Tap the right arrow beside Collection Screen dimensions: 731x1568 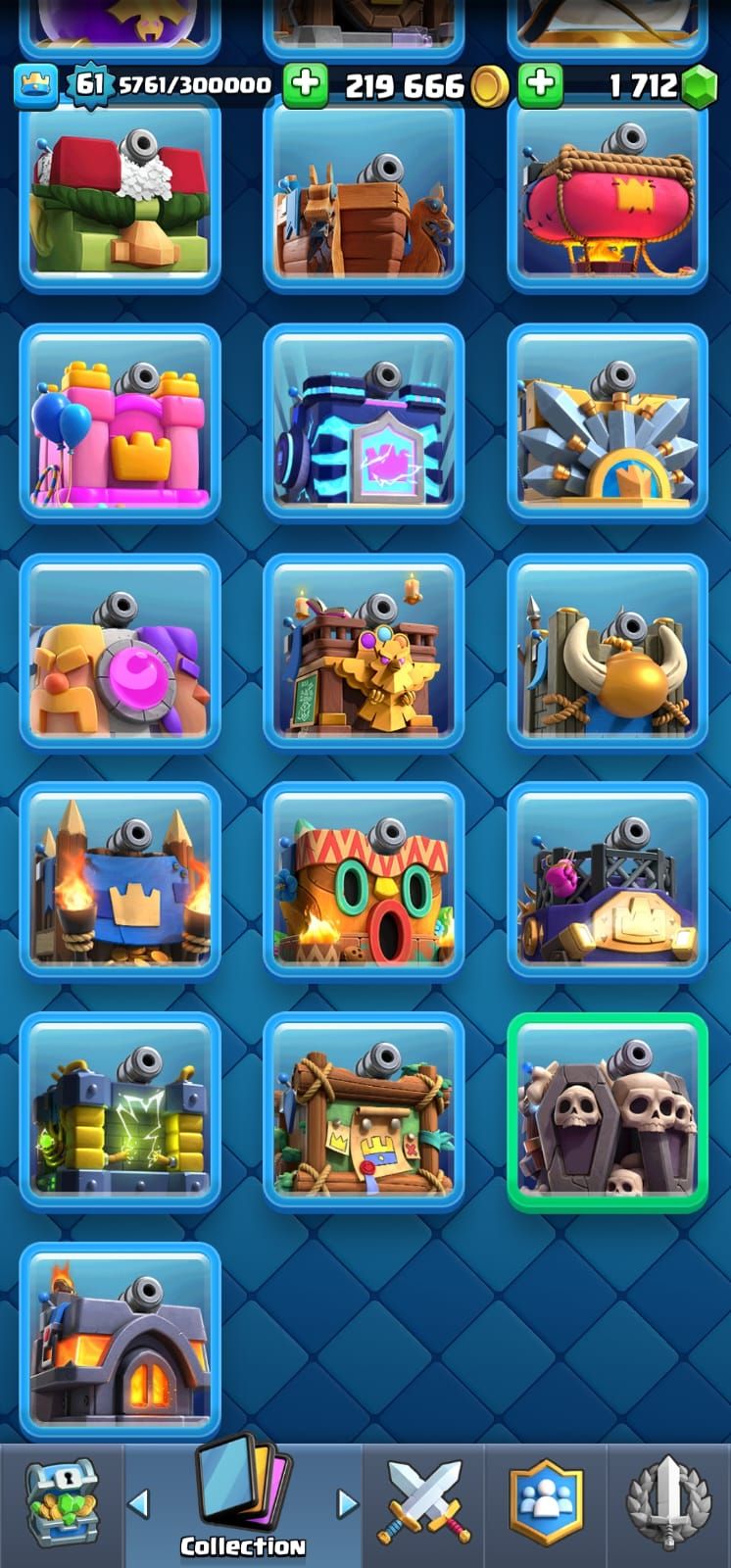tap(347, 1502)
